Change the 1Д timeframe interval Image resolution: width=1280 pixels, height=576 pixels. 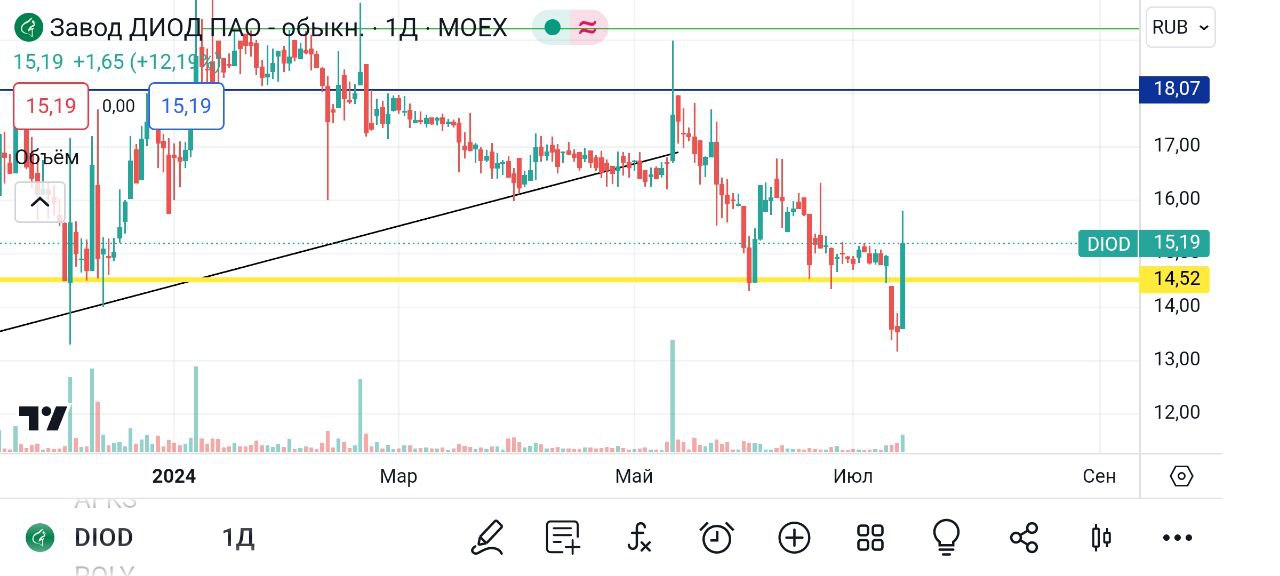click(238, 538)
